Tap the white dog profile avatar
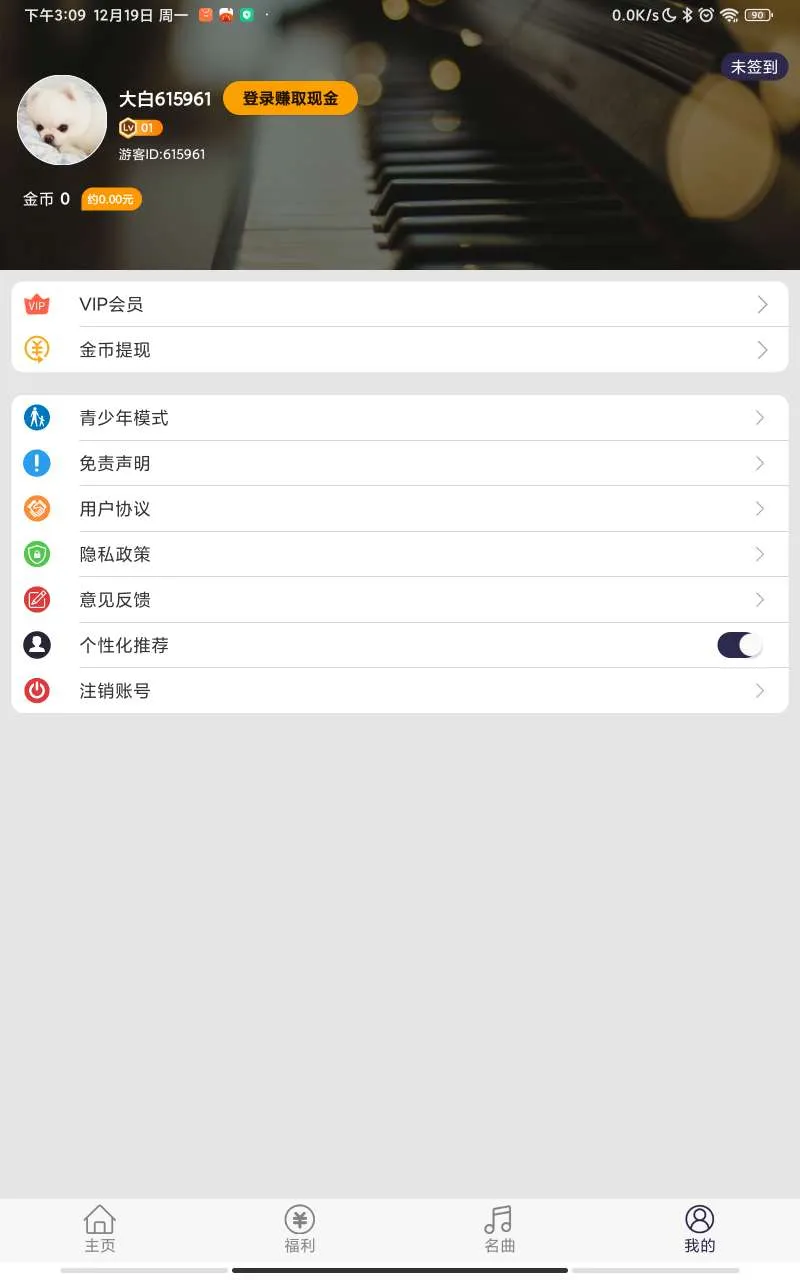 [x=62, y=120]
